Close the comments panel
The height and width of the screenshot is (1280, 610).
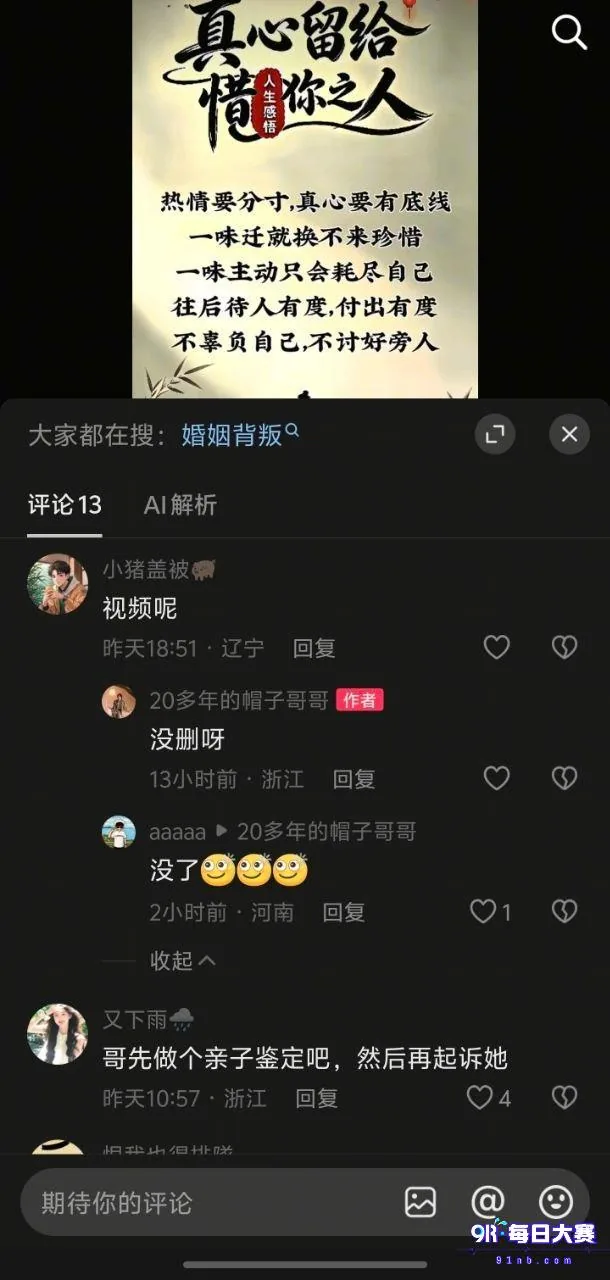click(569, 434)
